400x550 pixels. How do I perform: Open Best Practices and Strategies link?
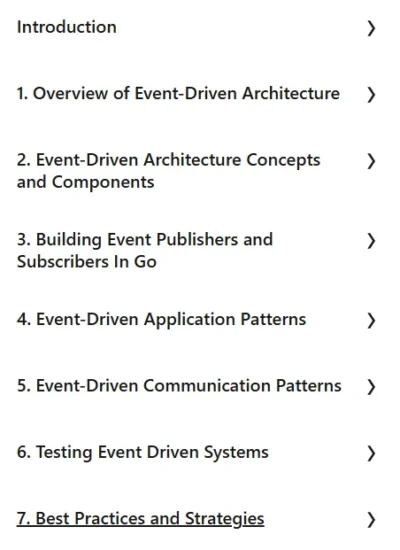(140, 519)
